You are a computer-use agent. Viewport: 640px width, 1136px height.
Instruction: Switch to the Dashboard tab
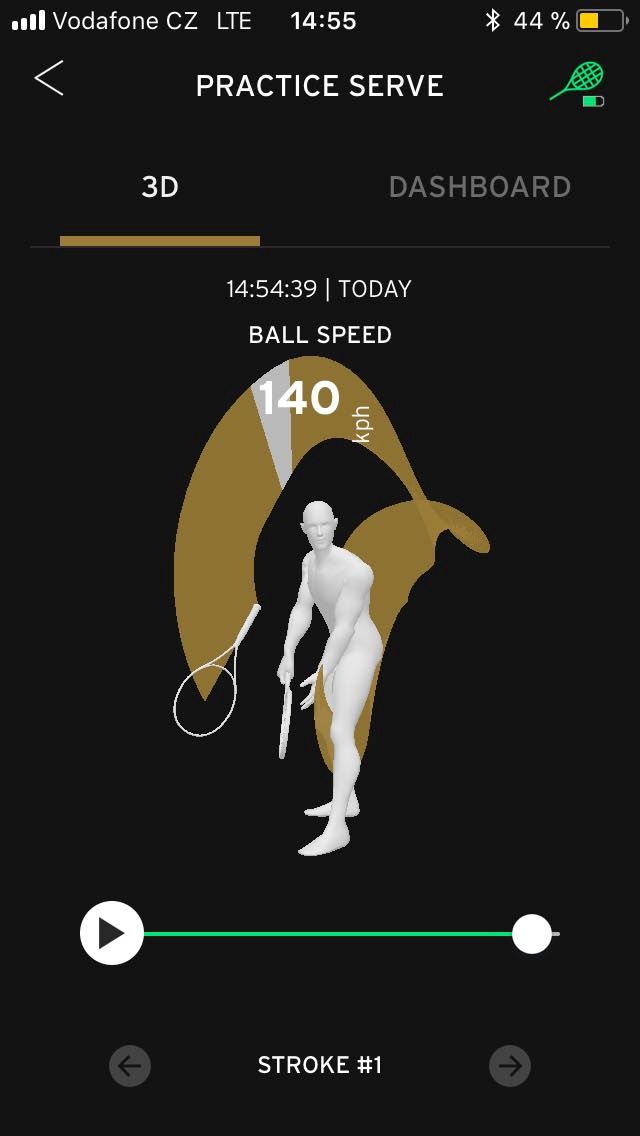click(479, 187)
